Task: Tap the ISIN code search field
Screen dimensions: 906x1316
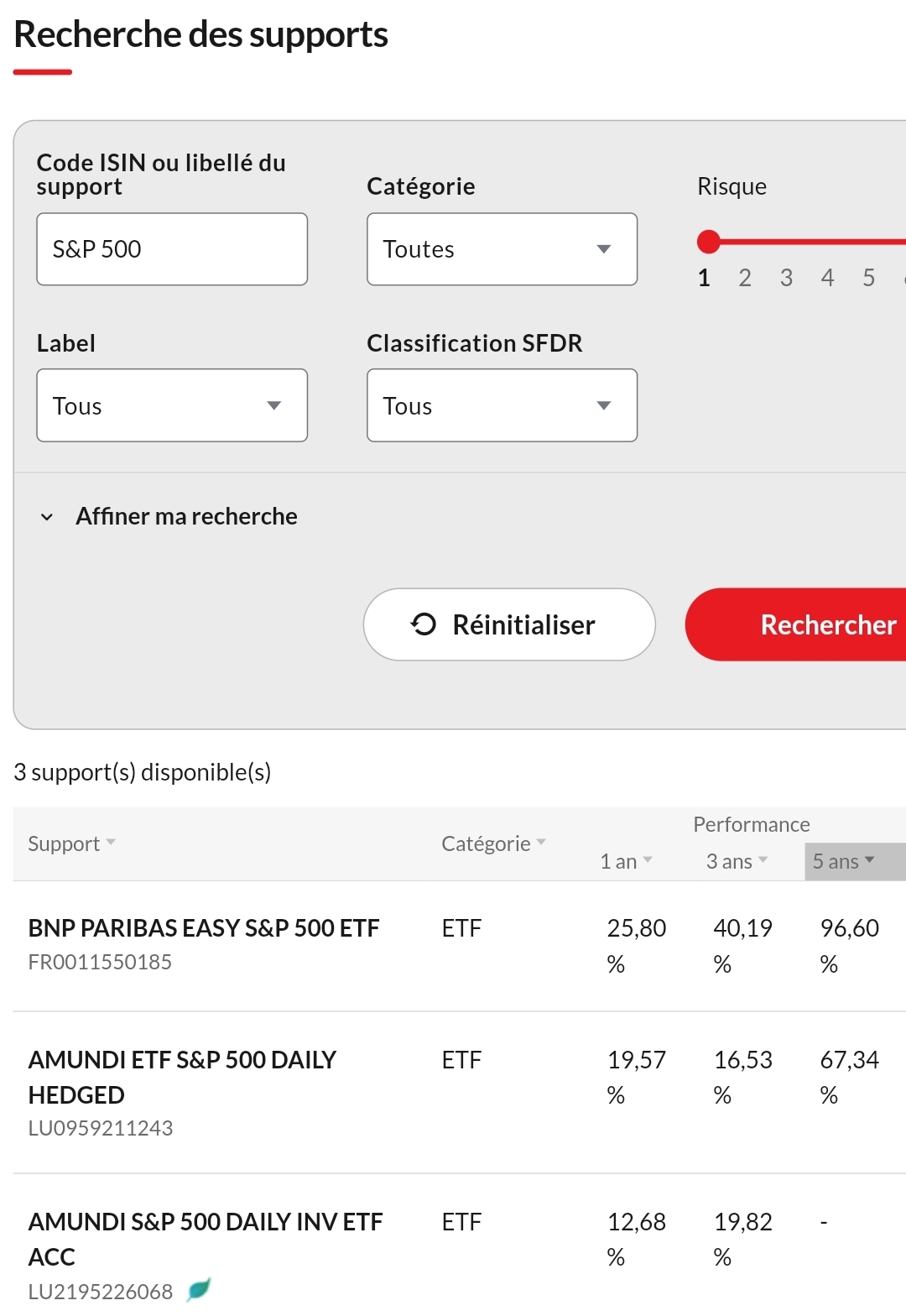Action: click(x=171, y=249)
